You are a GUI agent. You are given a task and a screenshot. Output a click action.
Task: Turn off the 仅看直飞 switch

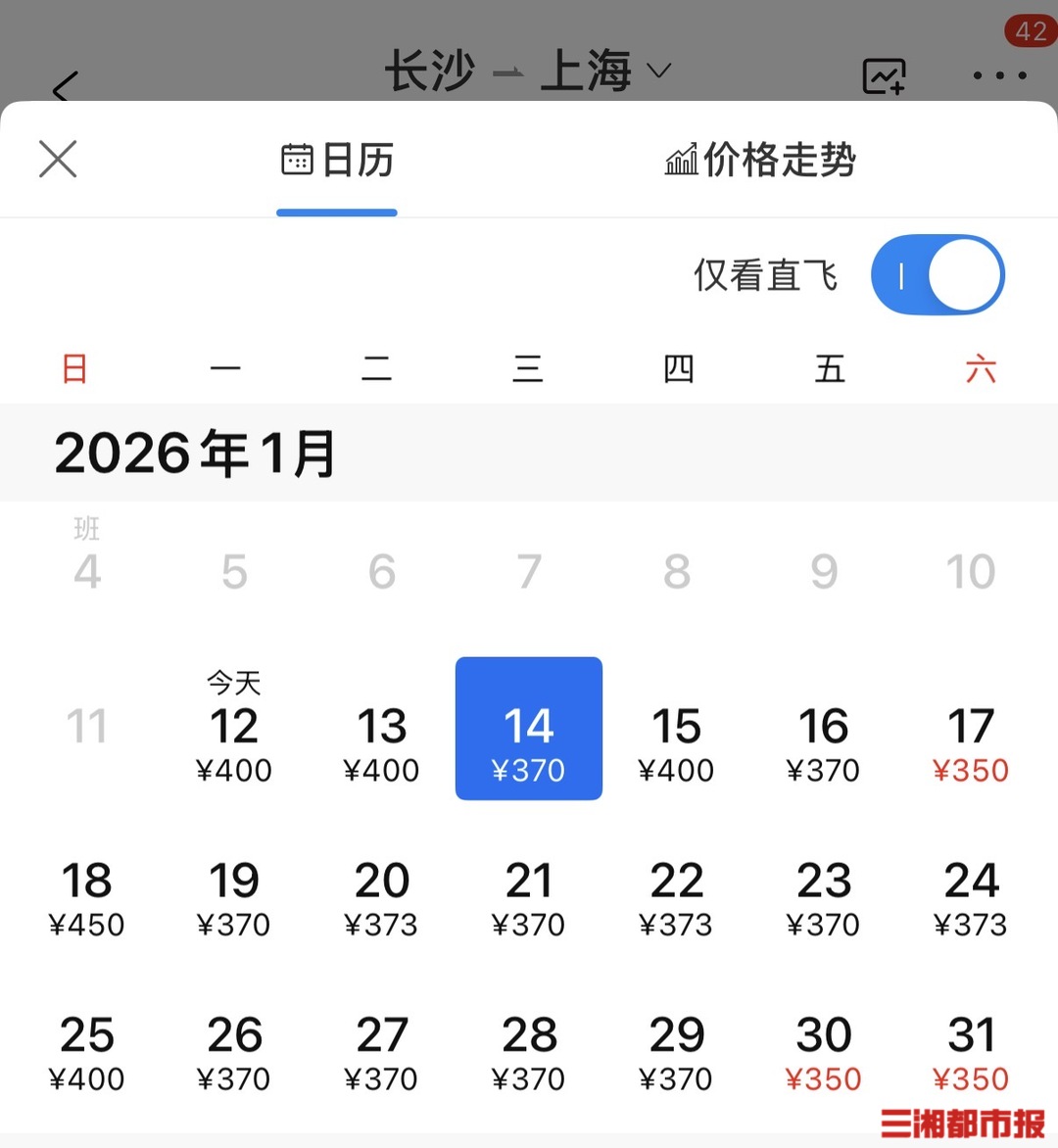937,275
